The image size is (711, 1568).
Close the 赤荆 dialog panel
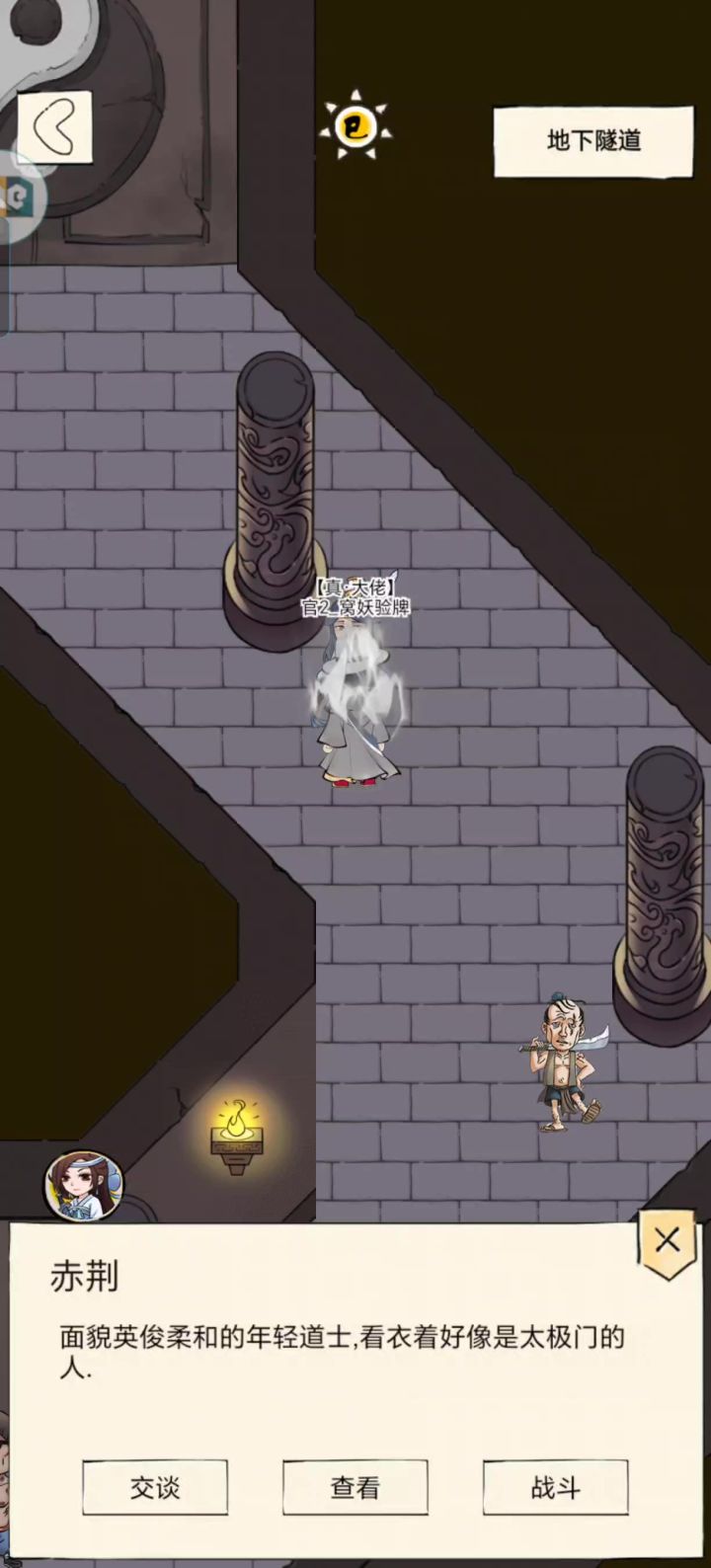pyautogui.click(x=668, y=1241)
